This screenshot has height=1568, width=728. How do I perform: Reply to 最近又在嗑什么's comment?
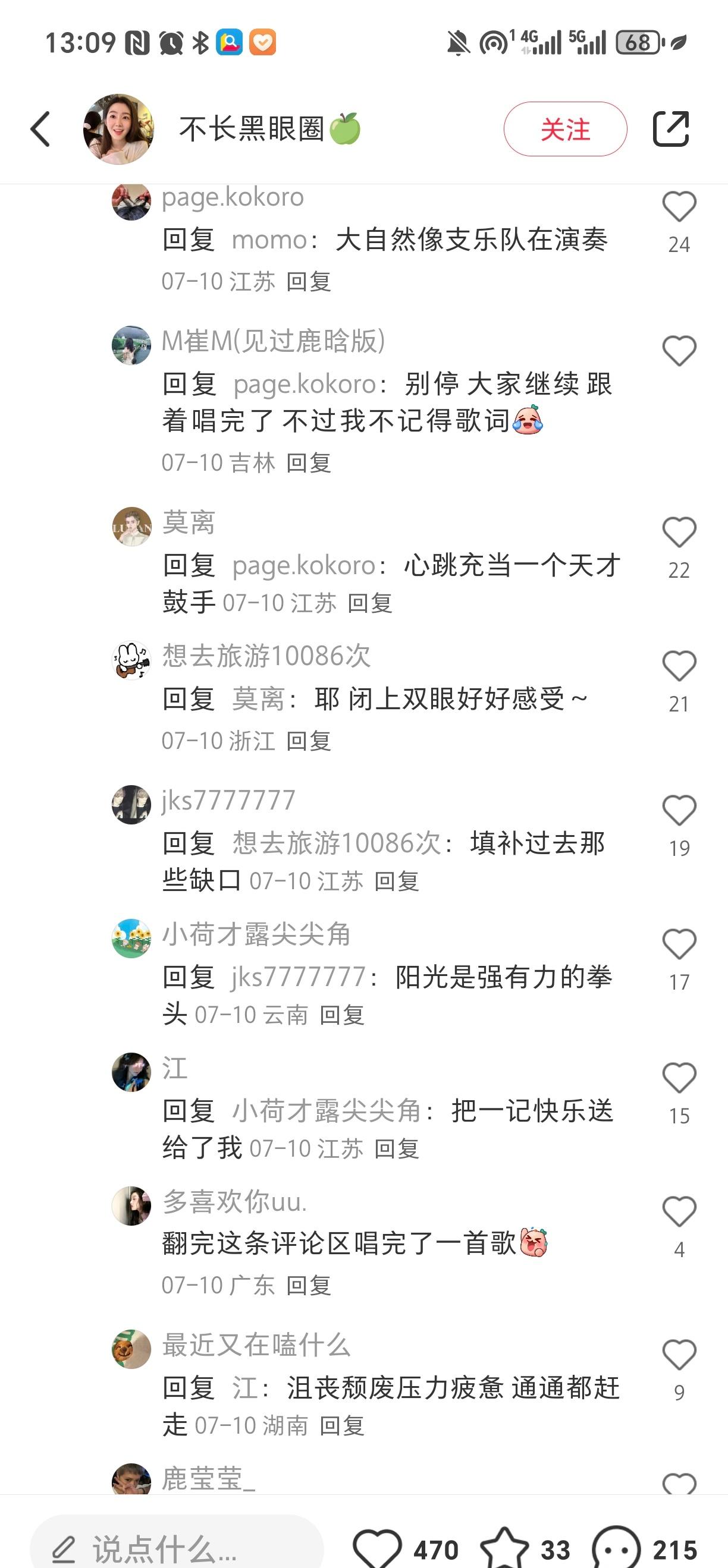[x=342, y=1426]
